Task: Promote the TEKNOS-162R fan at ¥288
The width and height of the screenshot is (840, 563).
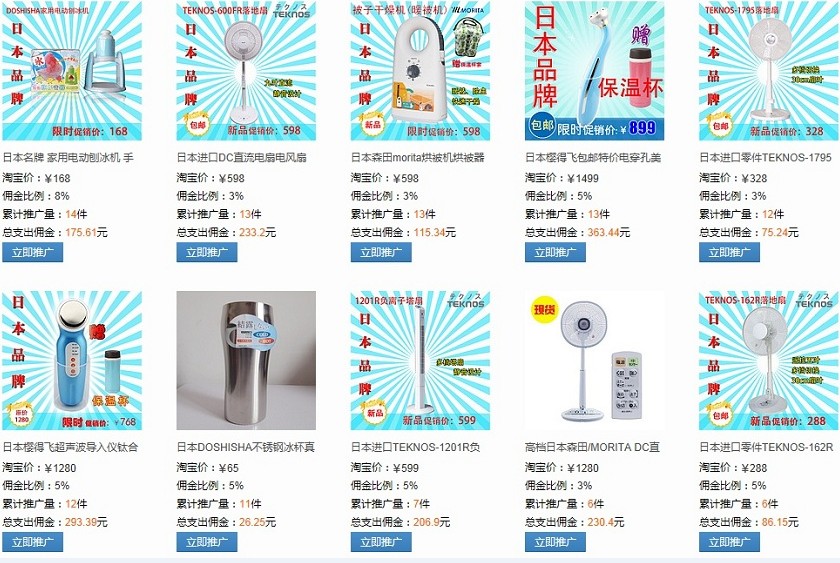Action: [729, 543]
